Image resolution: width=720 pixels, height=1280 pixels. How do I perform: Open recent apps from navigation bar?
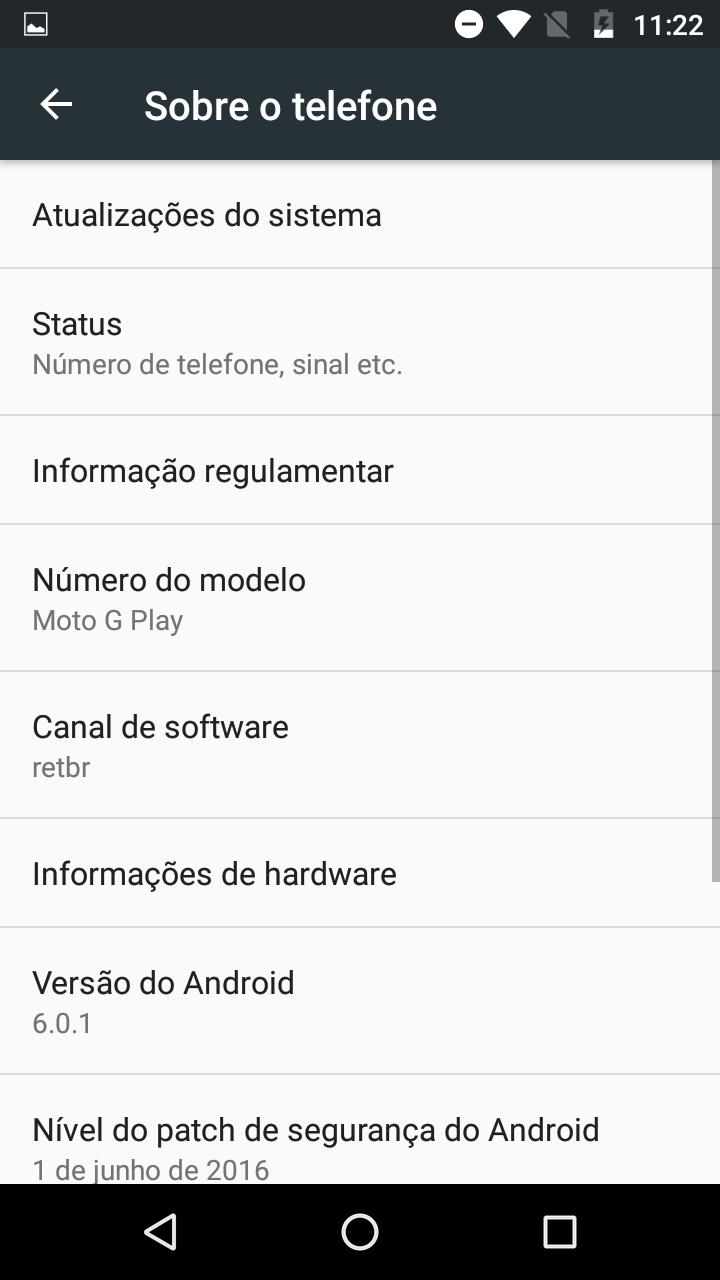coord(560,1232)
